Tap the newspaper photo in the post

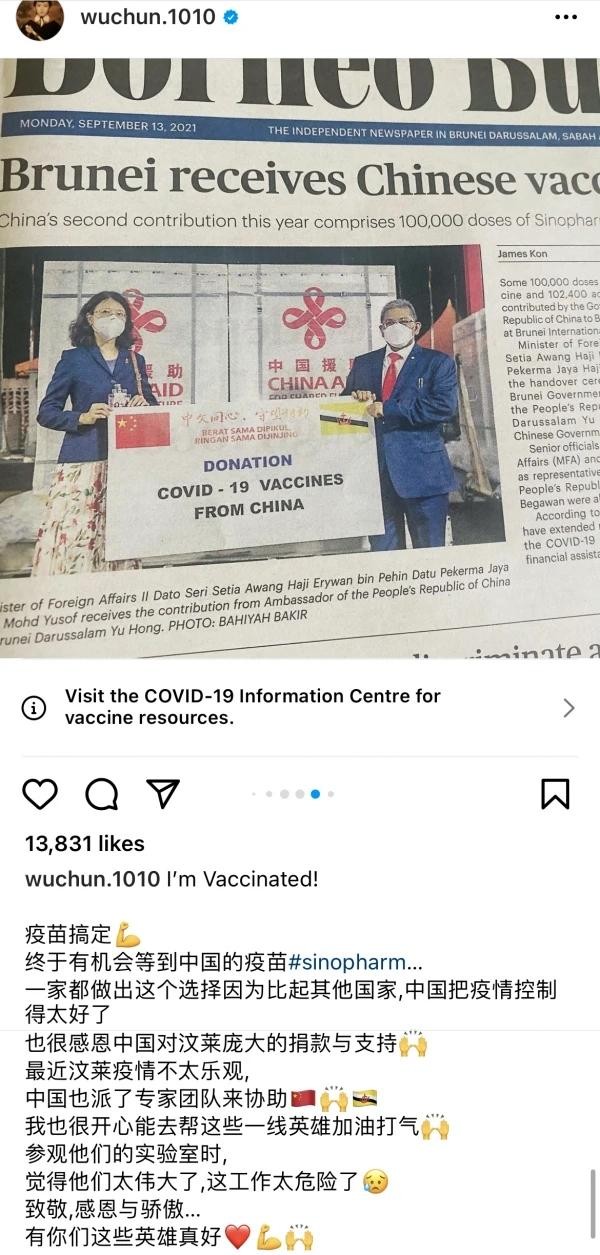(300, 357)
